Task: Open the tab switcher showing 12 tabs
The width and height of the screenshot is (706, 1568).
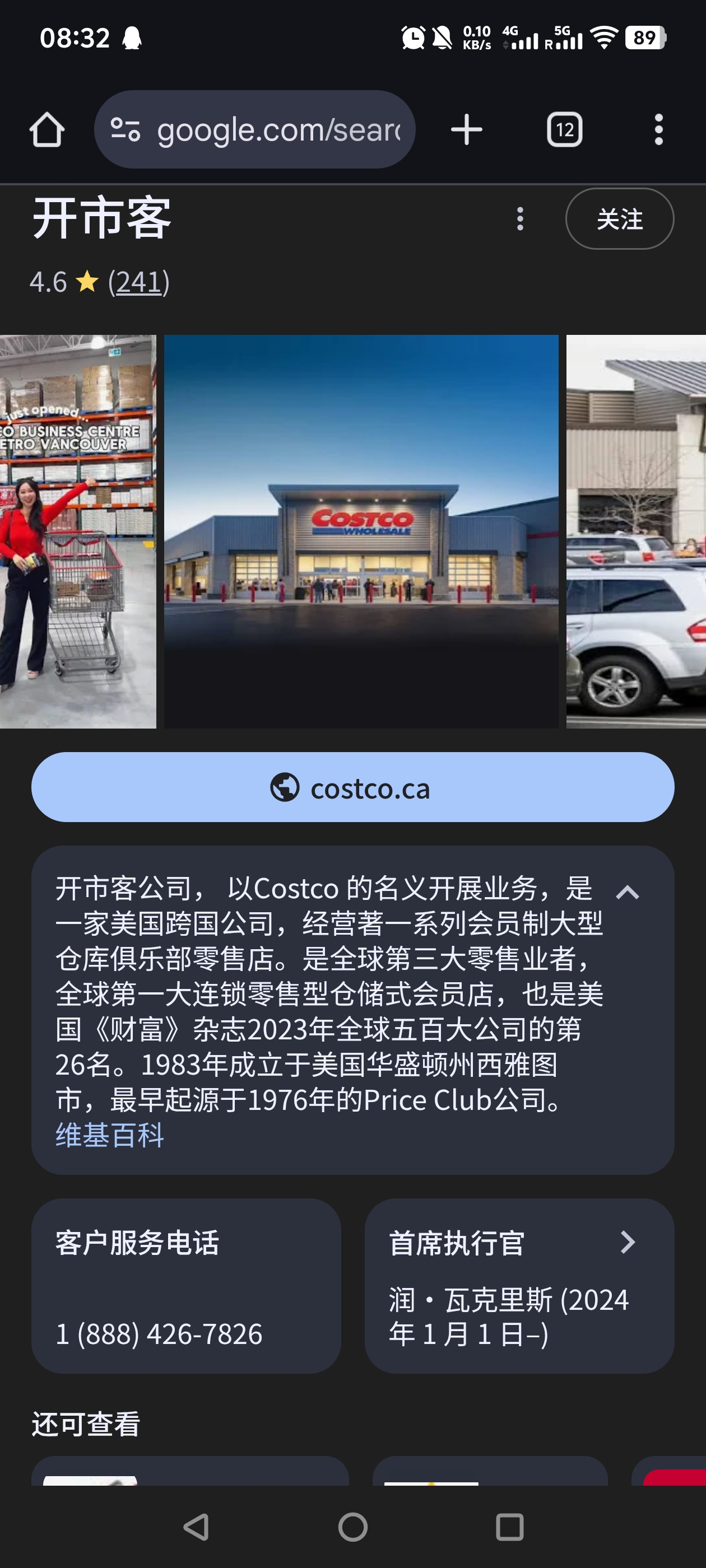Action: point(564,130)
